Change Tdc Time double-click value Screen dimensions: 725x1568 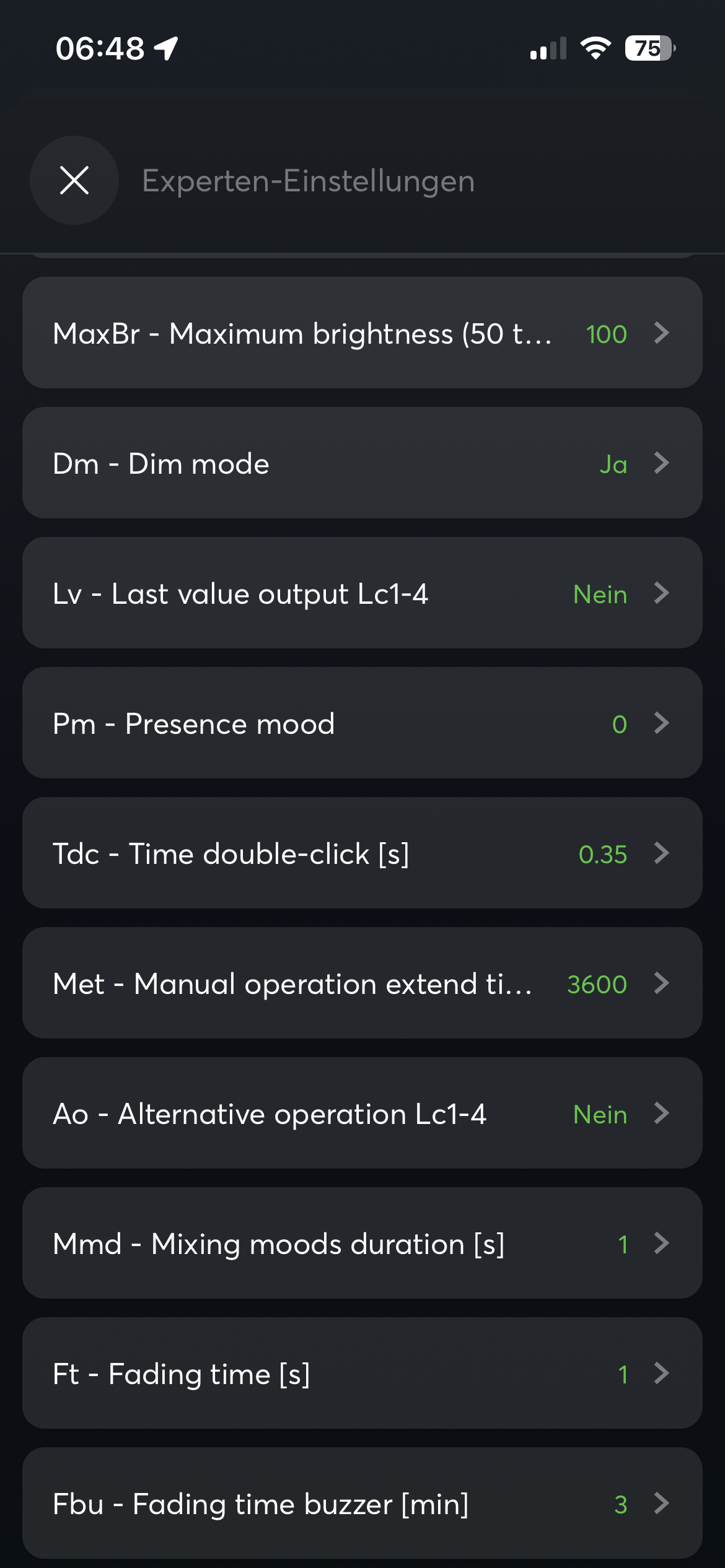coord(362,853)
